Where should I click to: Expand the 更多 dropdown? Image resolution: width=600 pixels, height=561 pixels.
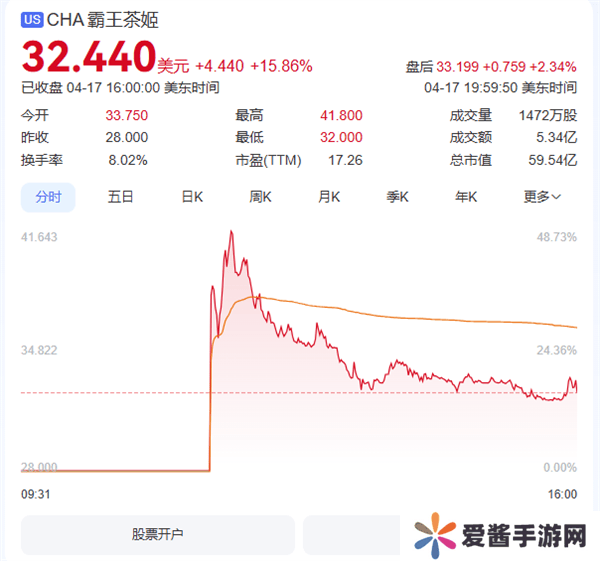coord(542,197)
